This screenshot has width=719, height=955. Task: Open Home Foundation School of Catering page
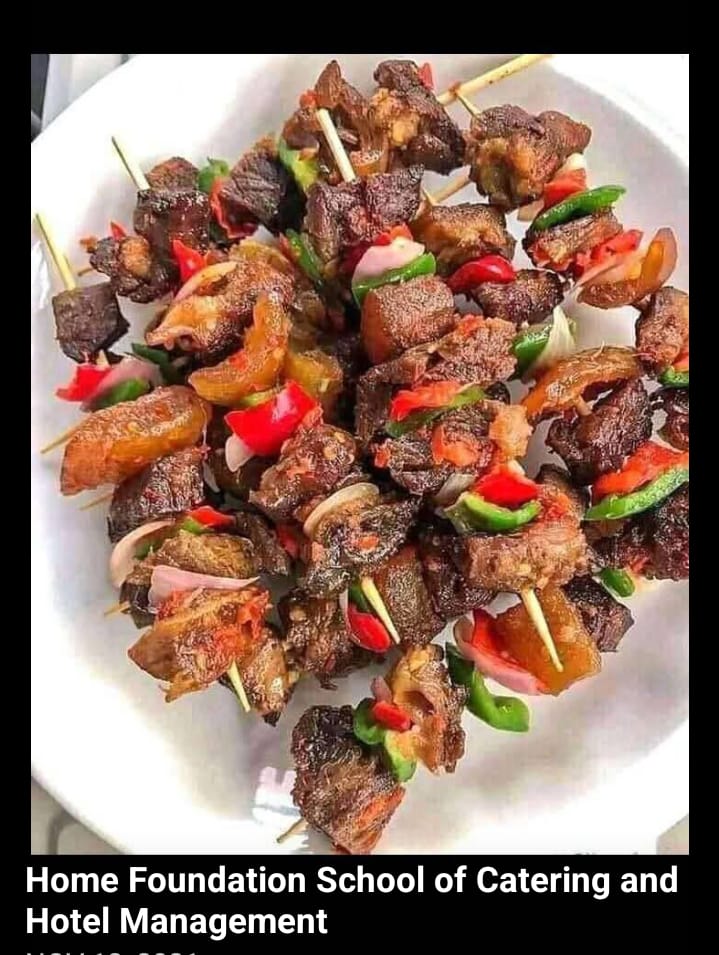coord(350,899)
